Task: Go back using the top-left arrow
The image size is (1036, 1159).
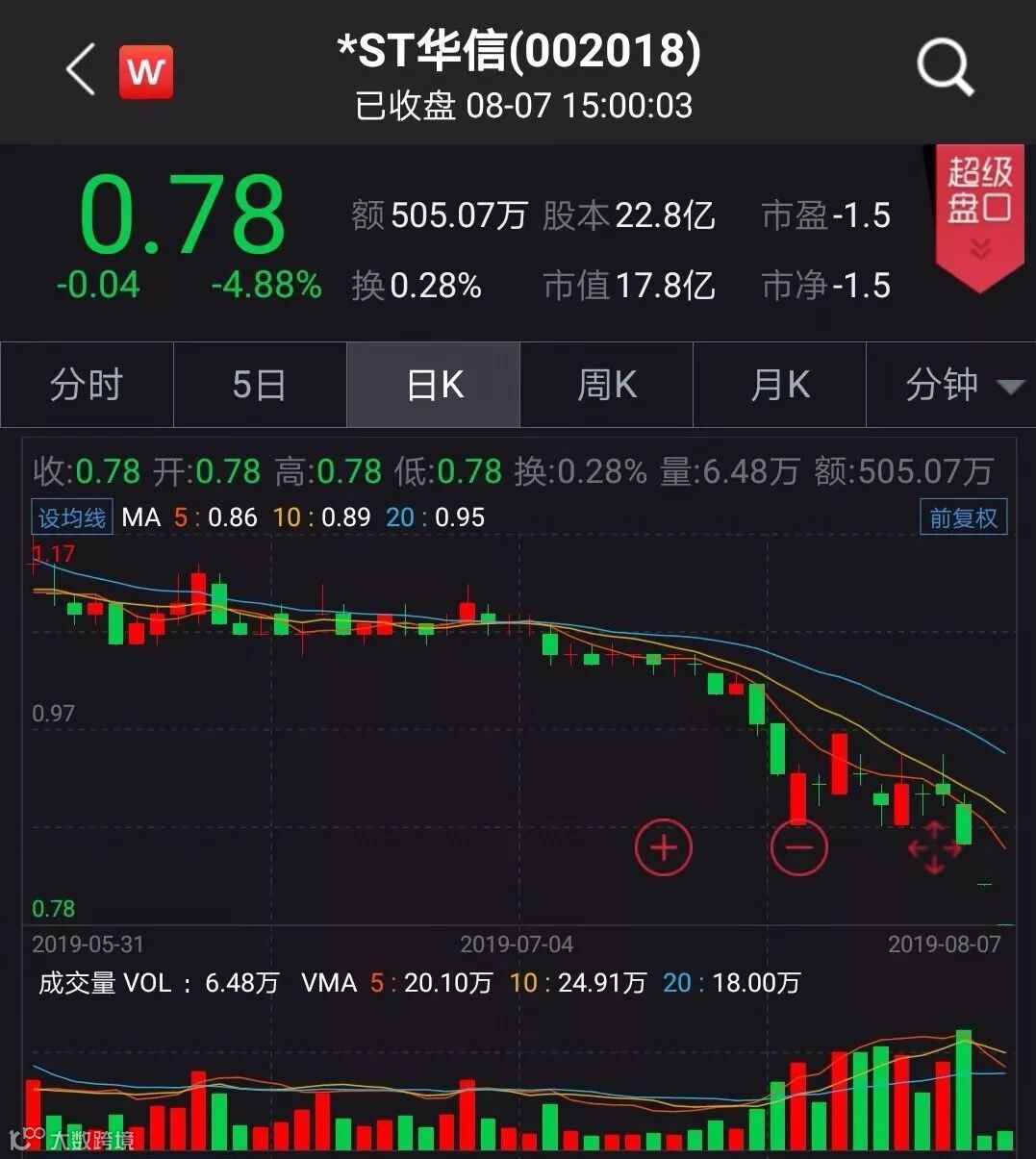Action: click(81, 69)
